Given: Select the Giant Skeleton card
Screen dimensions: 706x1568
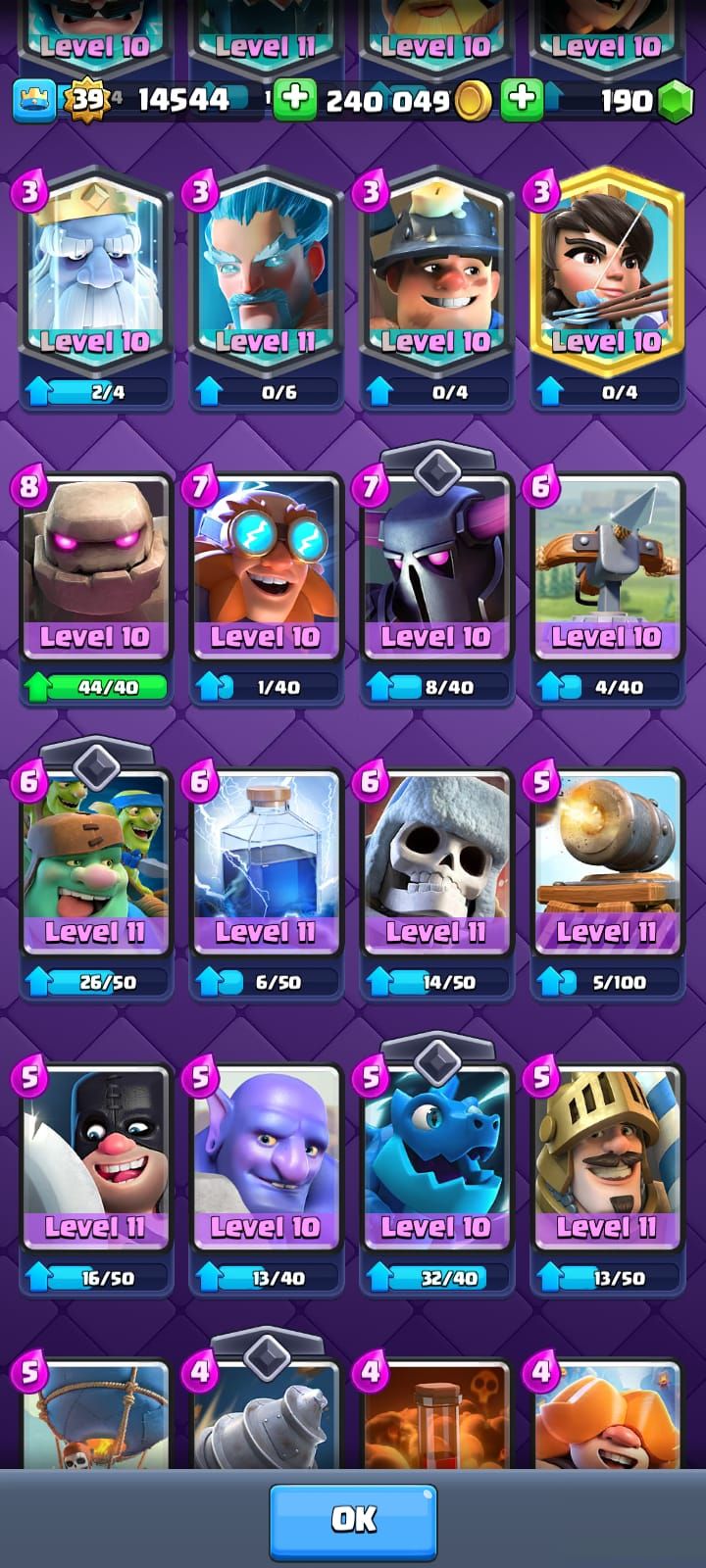Looking at the screenshot, I should 435,867.
